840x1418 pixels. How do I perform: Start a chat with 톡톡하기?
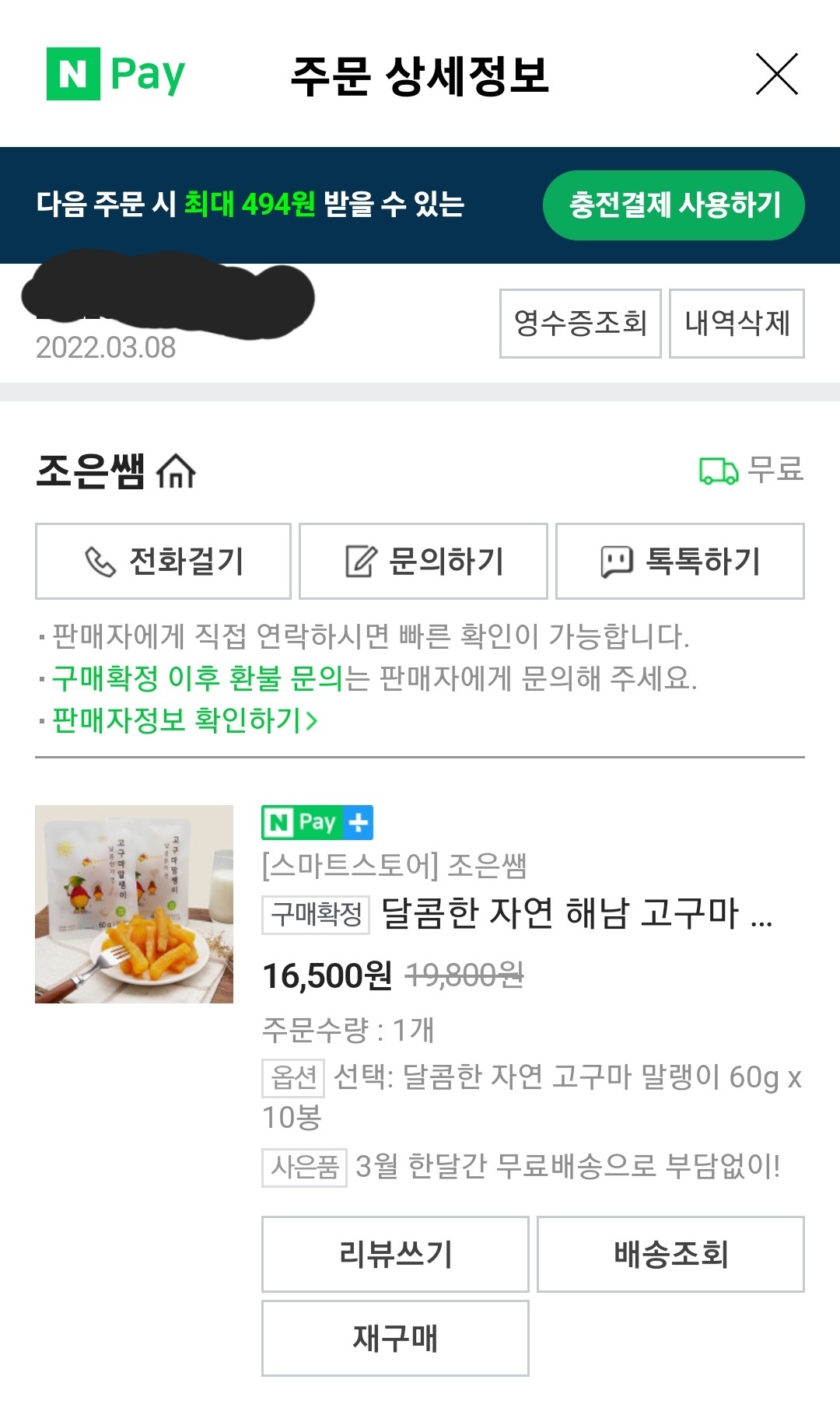coord(680,562)
